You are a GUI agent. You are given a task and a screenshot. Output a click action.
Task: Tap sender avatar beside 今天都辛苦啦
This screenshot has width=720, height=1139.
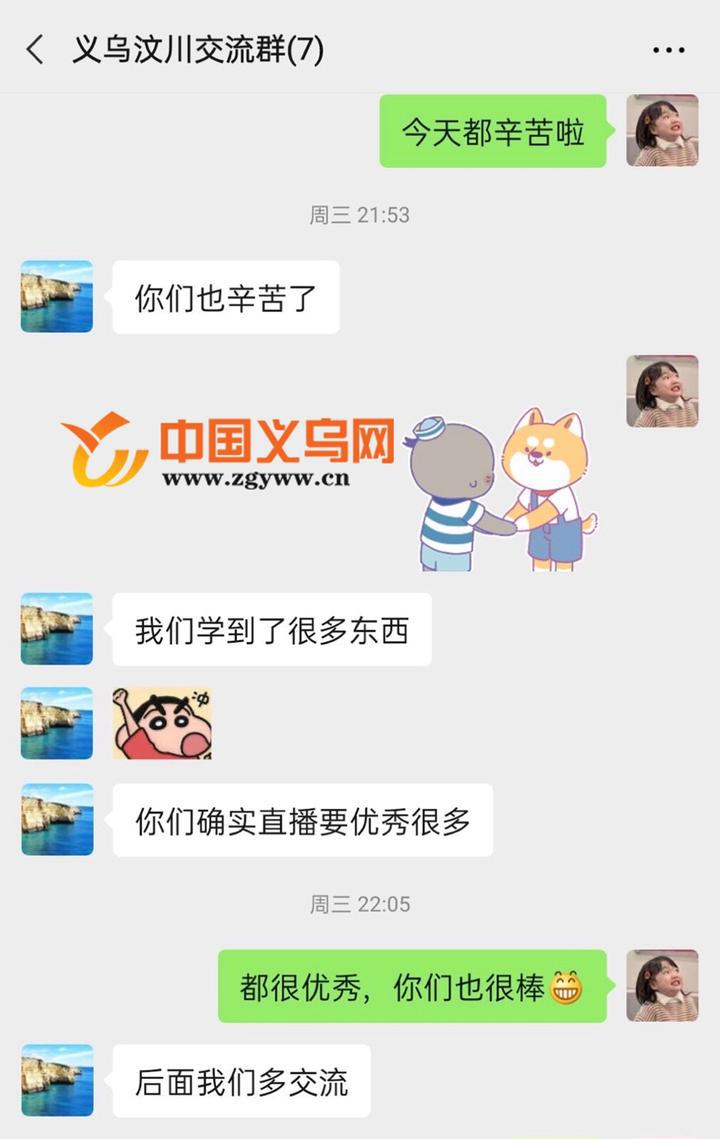click(661, 131)
